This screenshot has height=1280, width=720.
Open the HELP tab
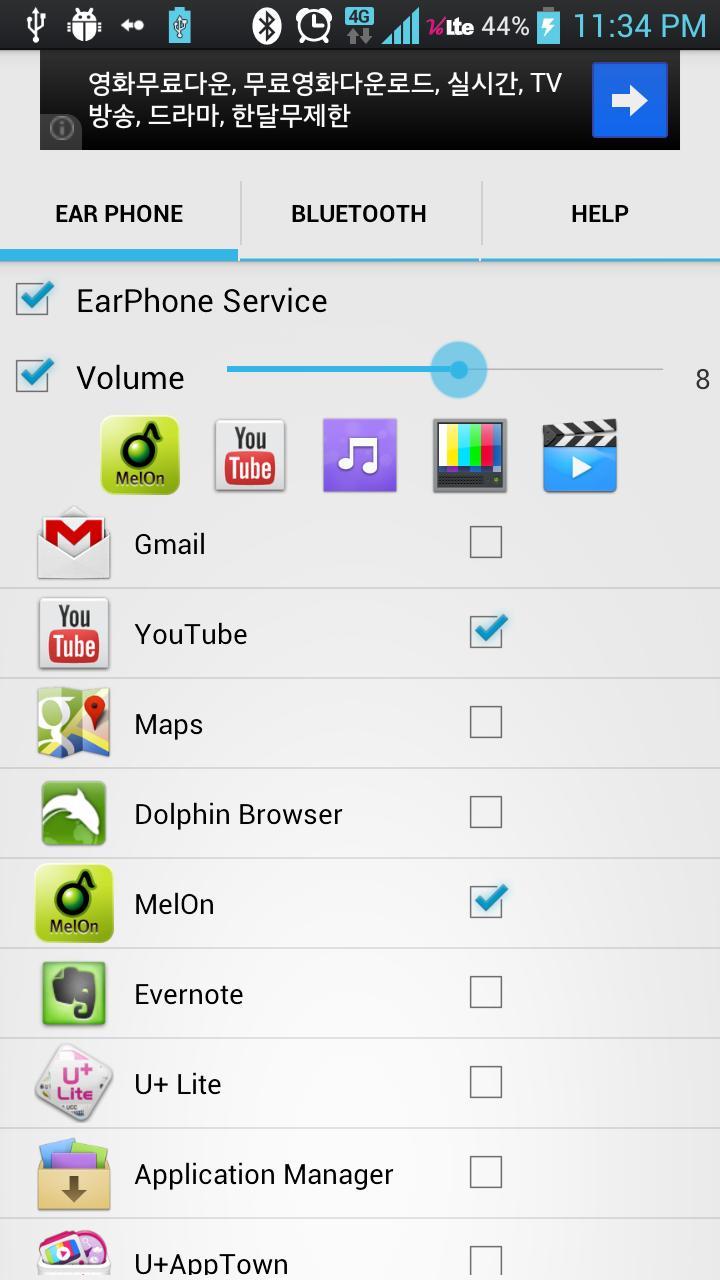tap(599, 213)
